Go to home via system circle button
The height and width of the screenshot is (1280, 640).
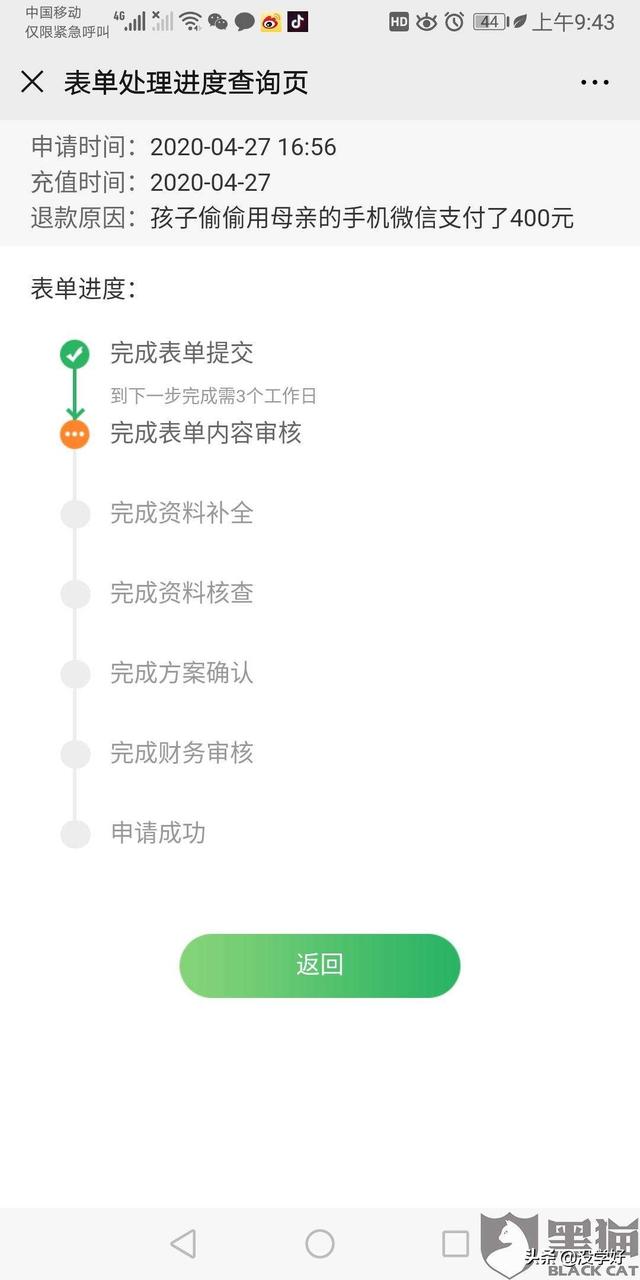(x=320, y=1243)
